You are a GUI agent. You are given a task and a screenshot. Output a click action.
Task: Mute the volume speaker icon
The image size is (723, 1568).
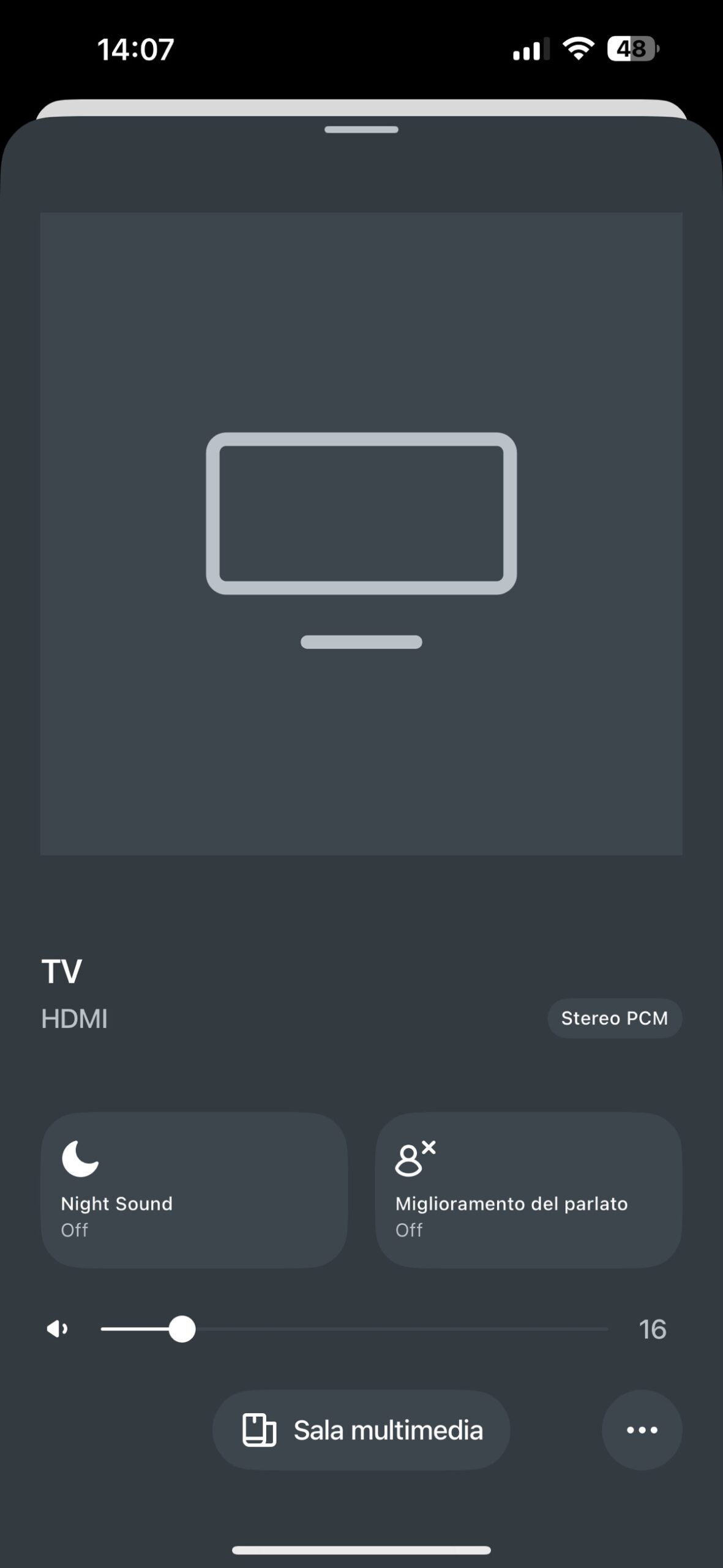pyautogui.click(x=58, y=1329)
